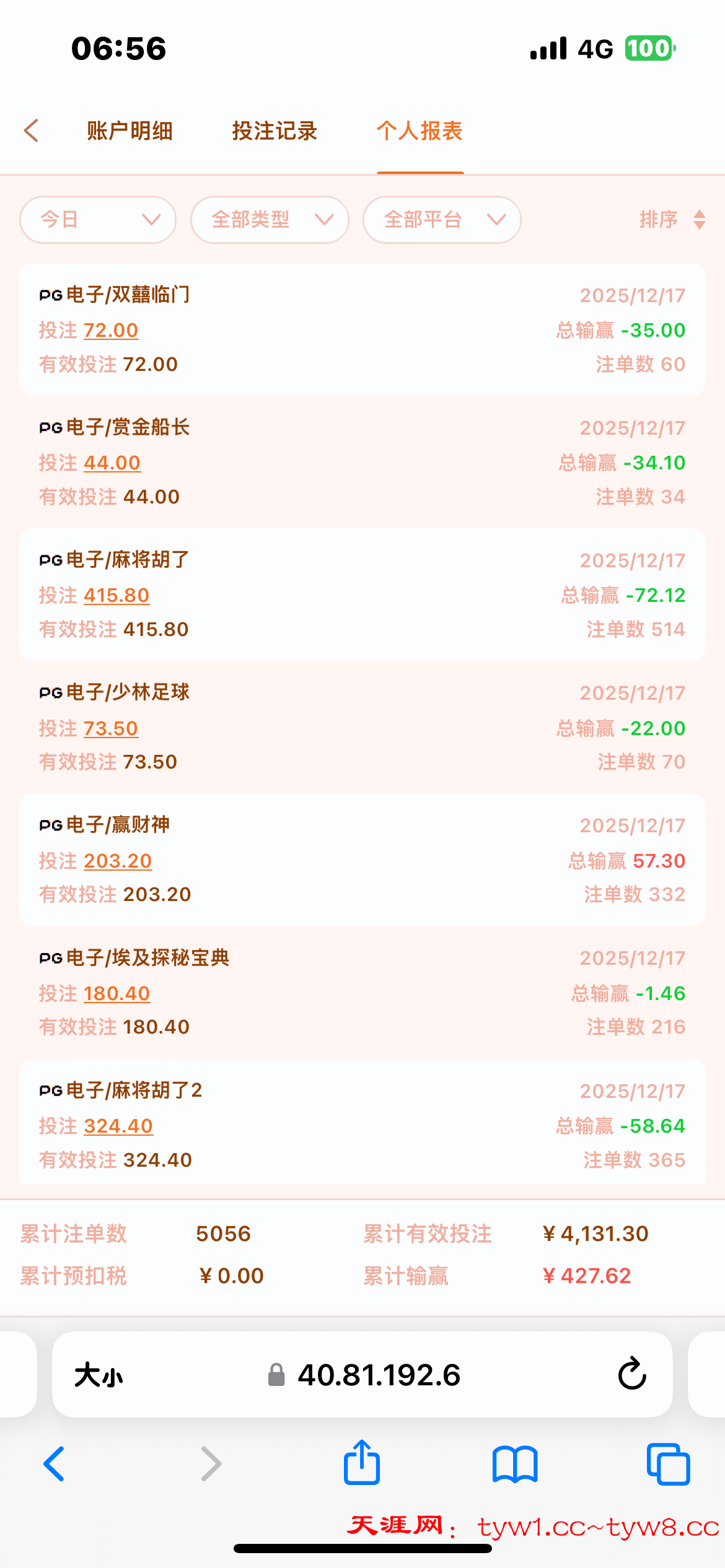This screenshot has height=1568, width=725.
Task: Open the 大小 page settings menu
Action: (x=99, y=1375)
